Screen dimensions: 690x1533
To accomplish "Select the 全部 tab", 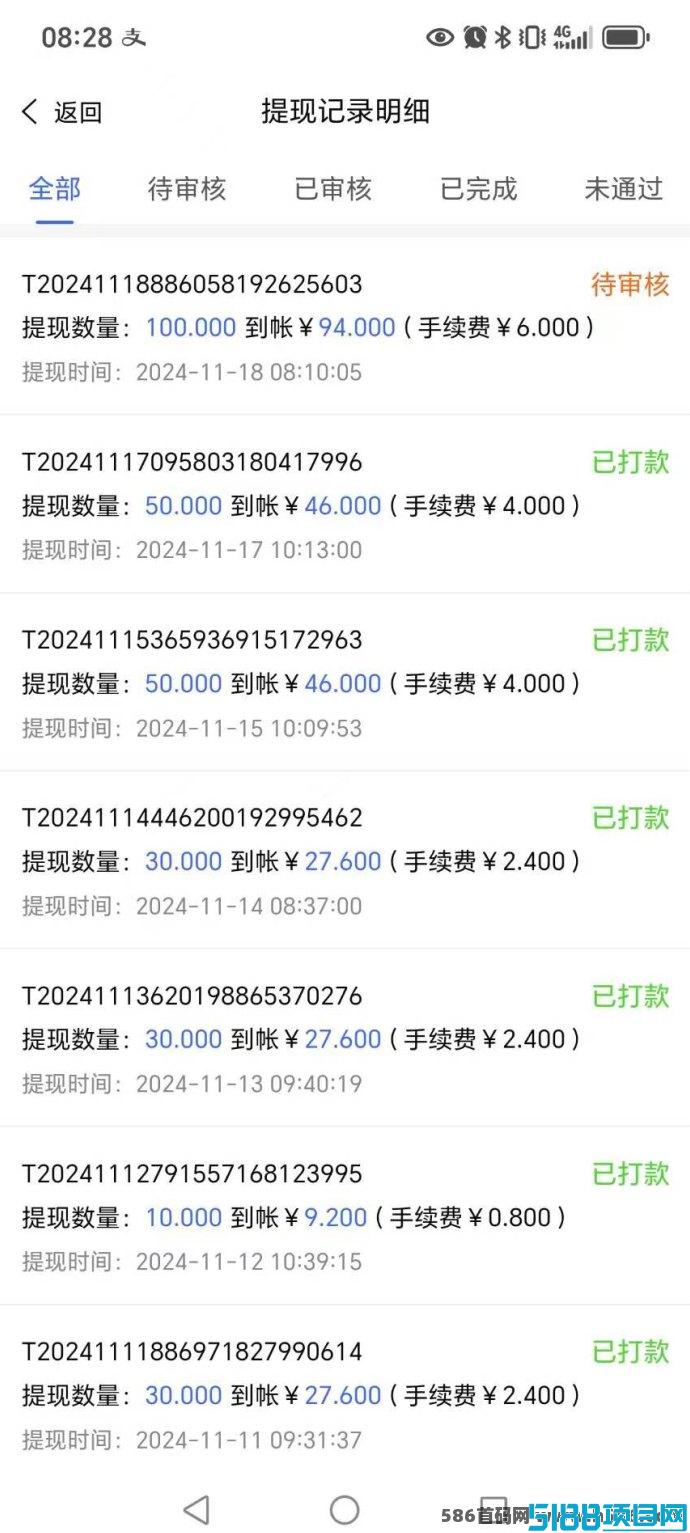I will pyautogui.click(x=54, y=189).
